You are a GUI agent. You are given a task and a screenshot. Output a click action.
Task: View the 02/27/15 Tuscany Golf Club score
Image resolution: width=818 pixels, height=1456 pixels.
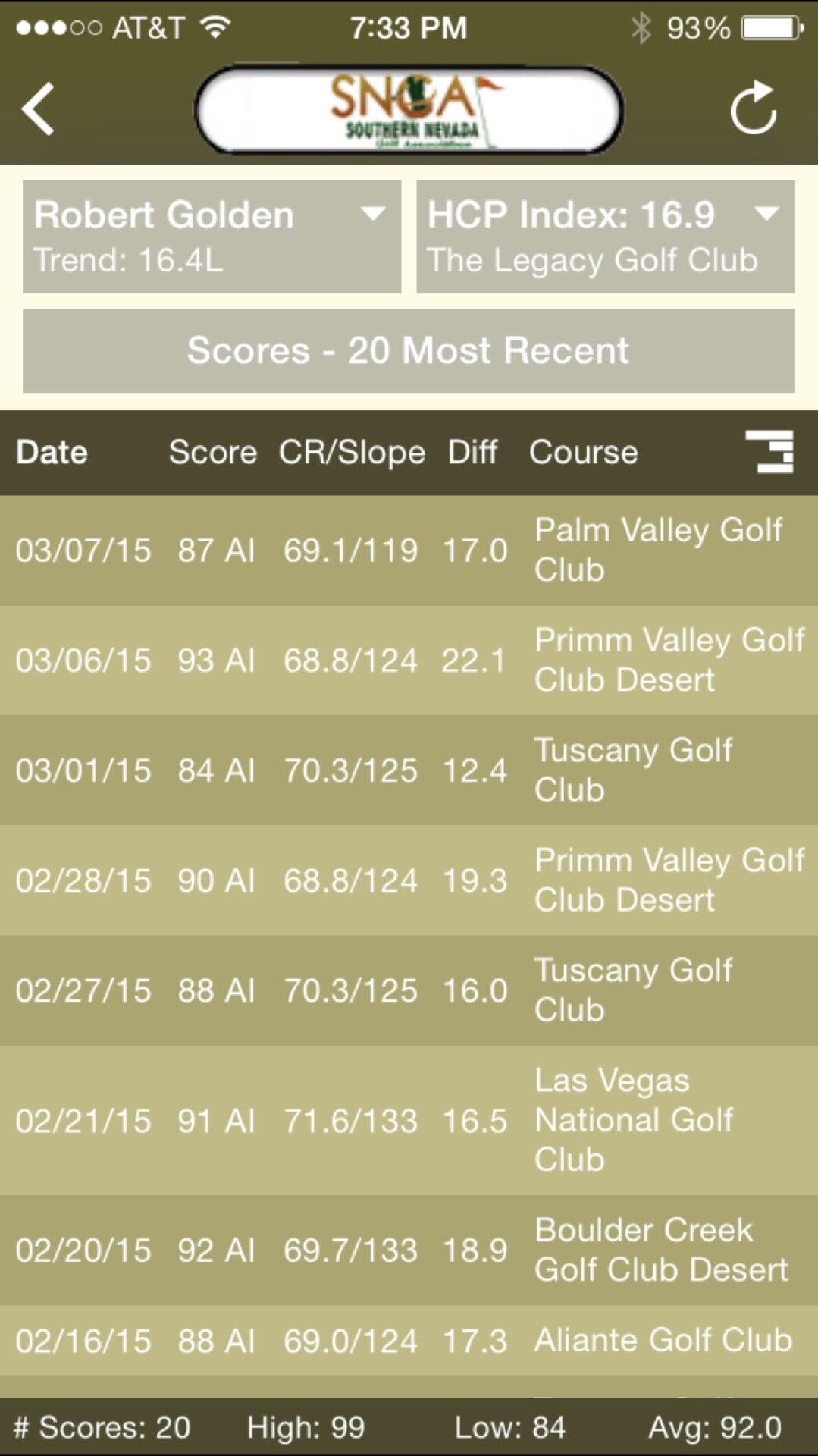coord(409,990)
